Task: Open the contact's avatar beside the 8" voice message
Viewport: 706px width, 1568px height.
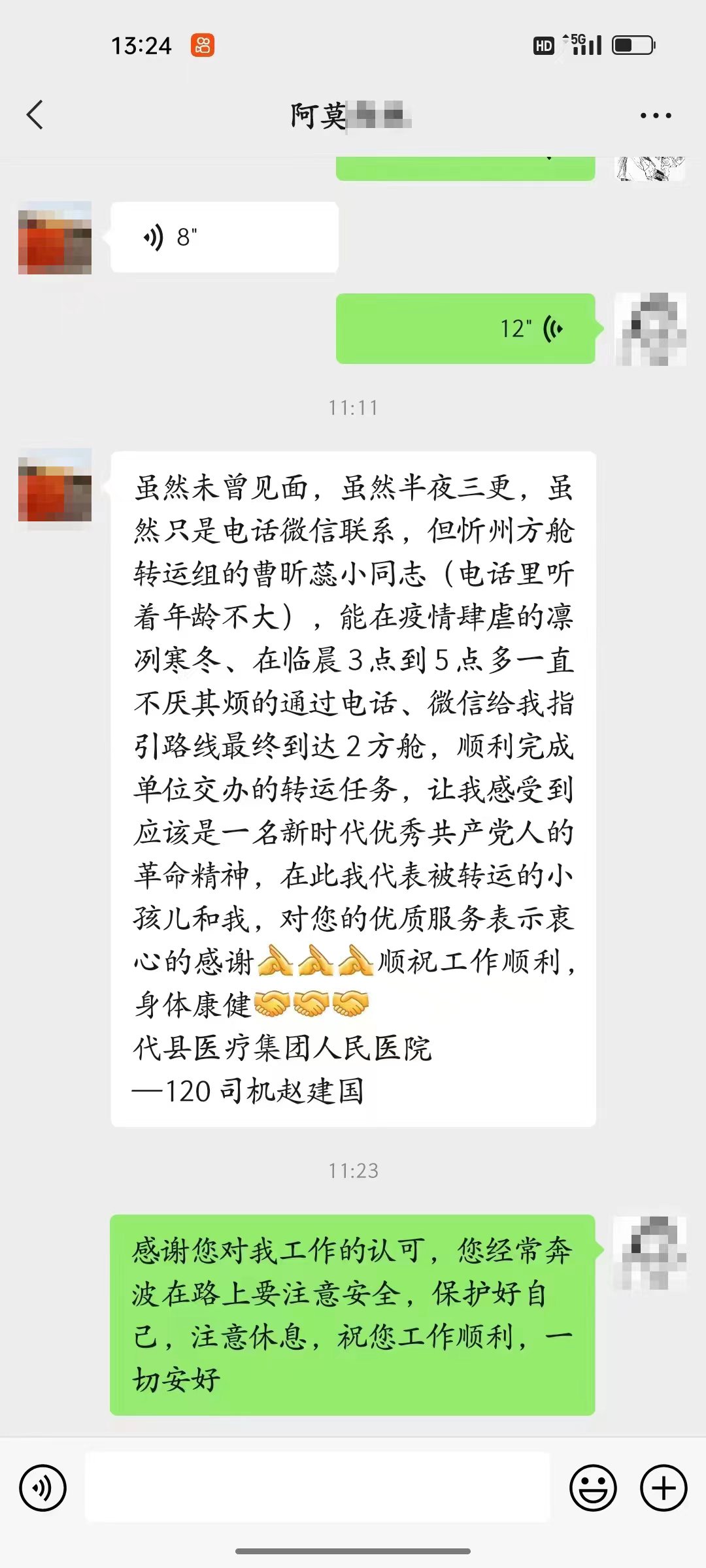Action: (x=55, y=238)
